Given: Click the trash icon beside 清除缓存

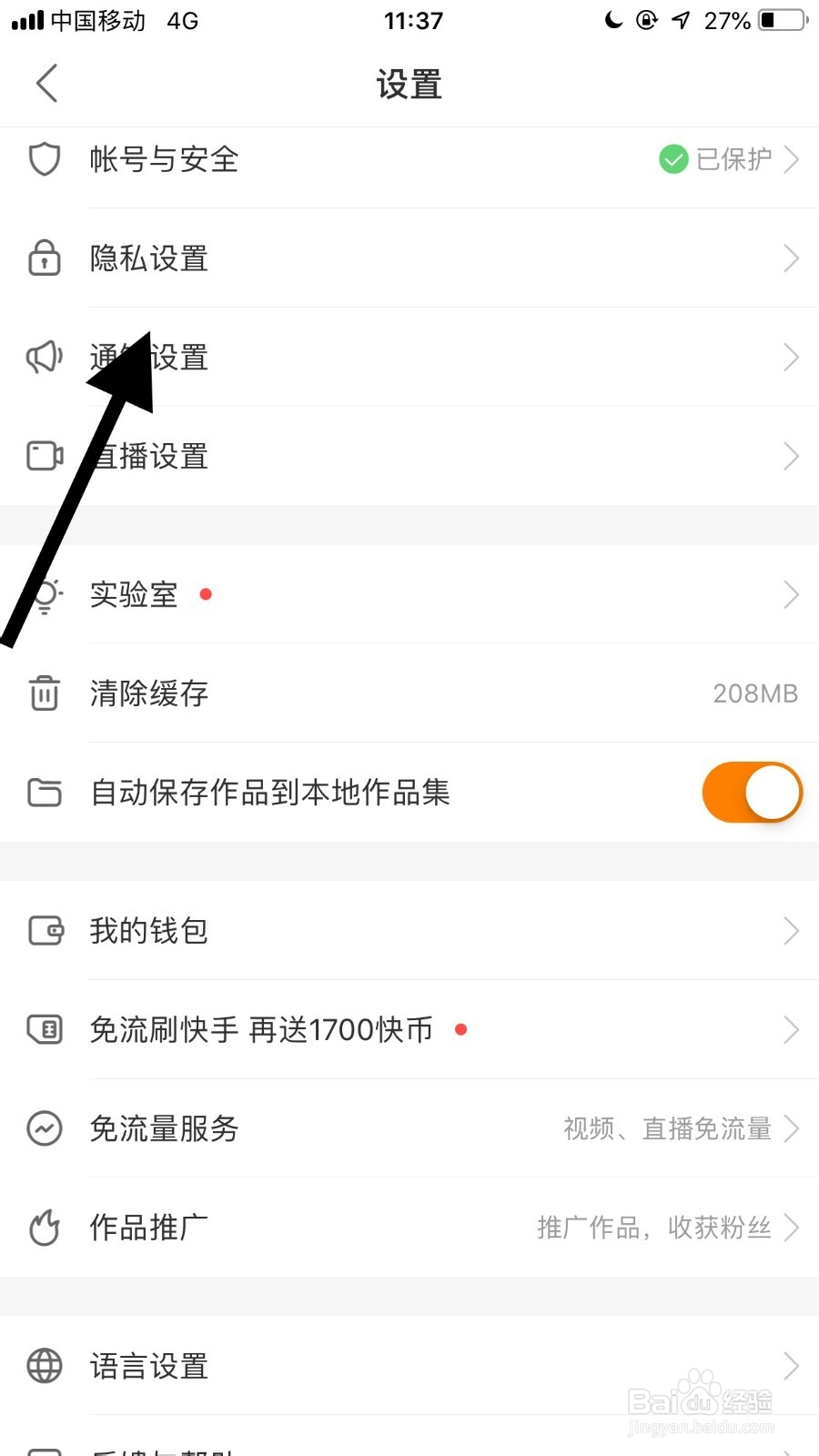Looking at the screenshot, I should point(44,693).
